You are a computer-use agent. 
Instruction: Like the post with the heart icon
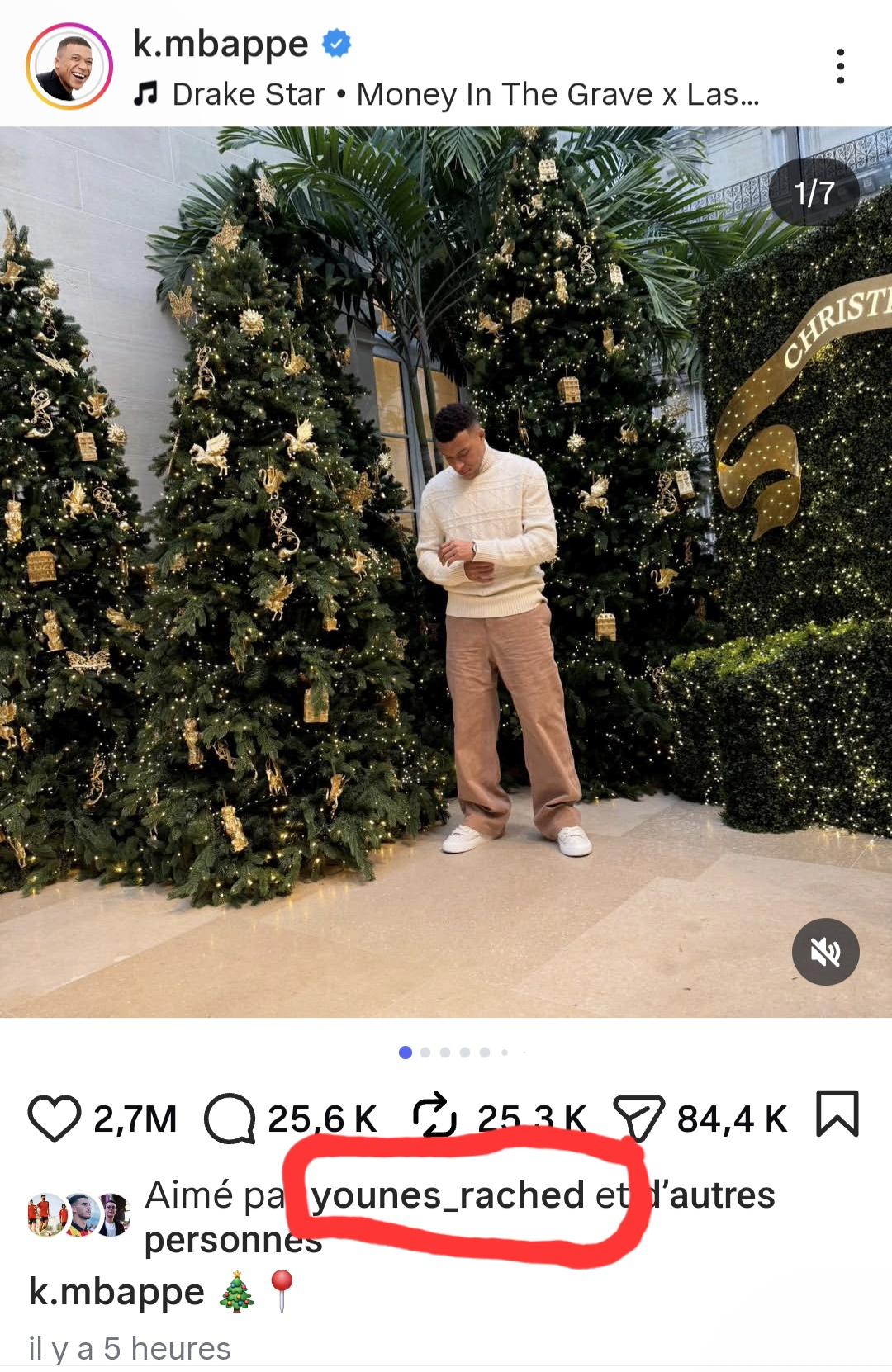pyautogui.click(x=55, y=1119)
